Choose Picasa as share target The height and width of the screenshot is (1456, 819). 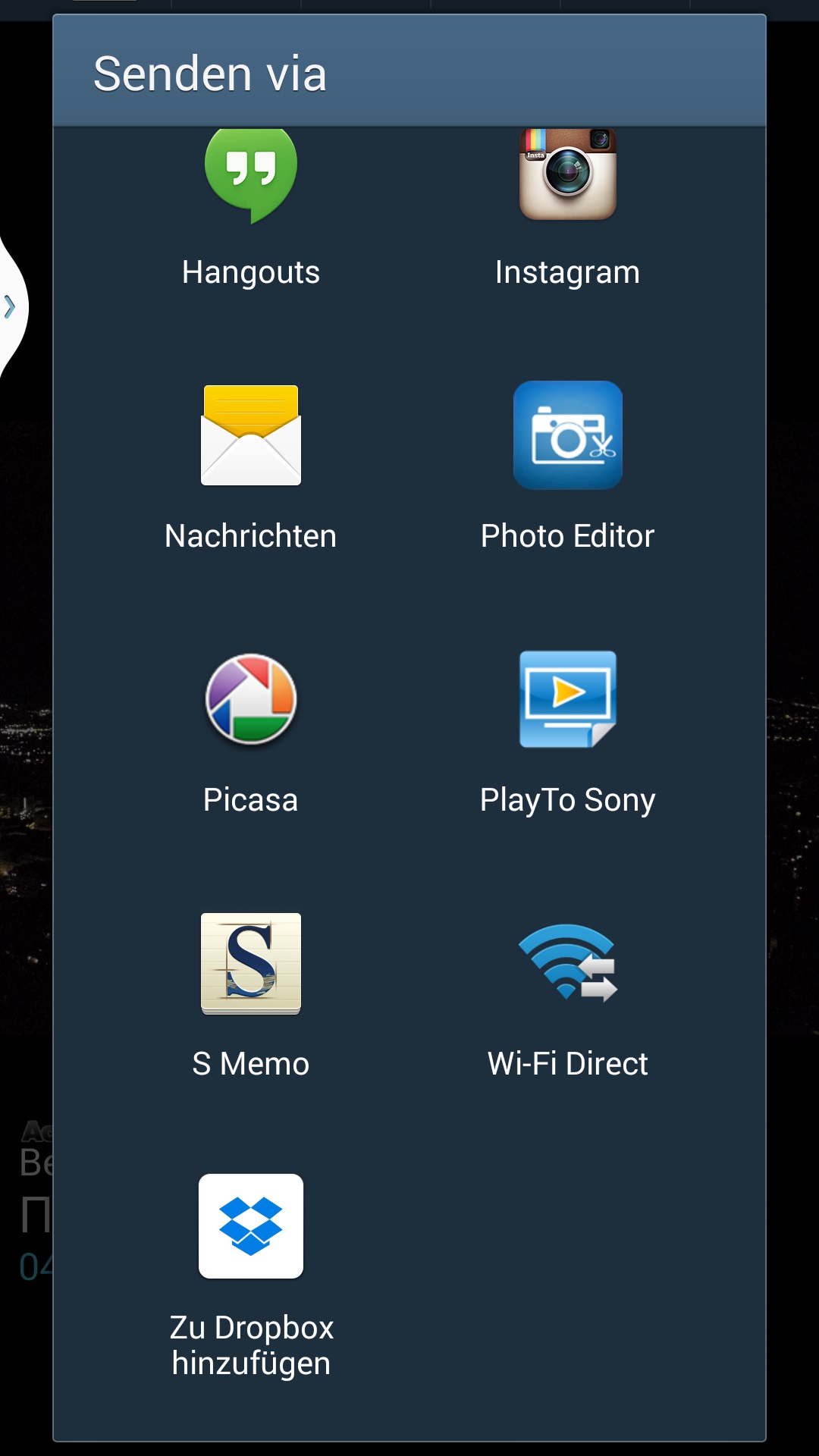(250, 728)
